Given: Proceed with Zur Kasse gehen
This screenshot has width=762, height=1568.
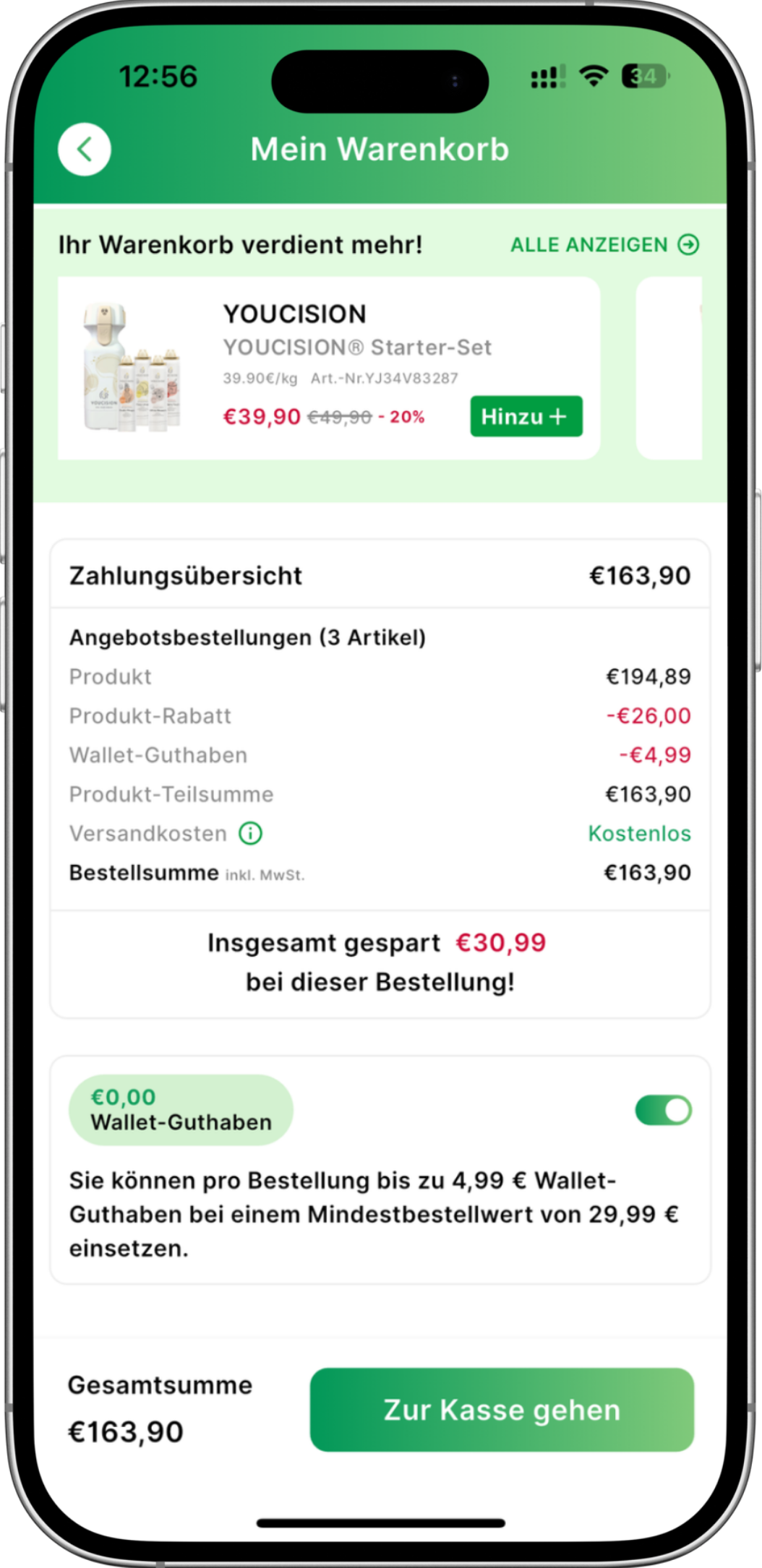Looking at the screenshot, I should [502, 1409].
